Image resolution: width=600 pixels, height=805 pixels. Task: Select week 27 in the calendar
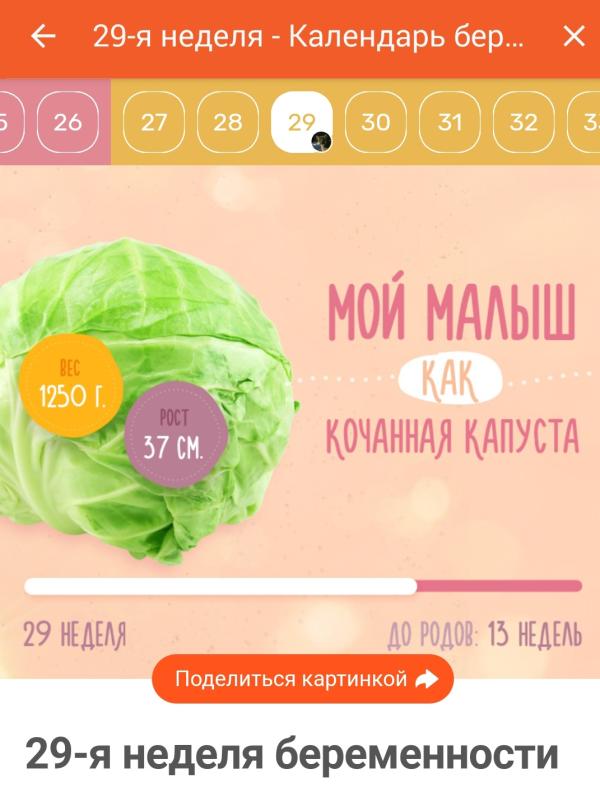[x=154, y=122]
